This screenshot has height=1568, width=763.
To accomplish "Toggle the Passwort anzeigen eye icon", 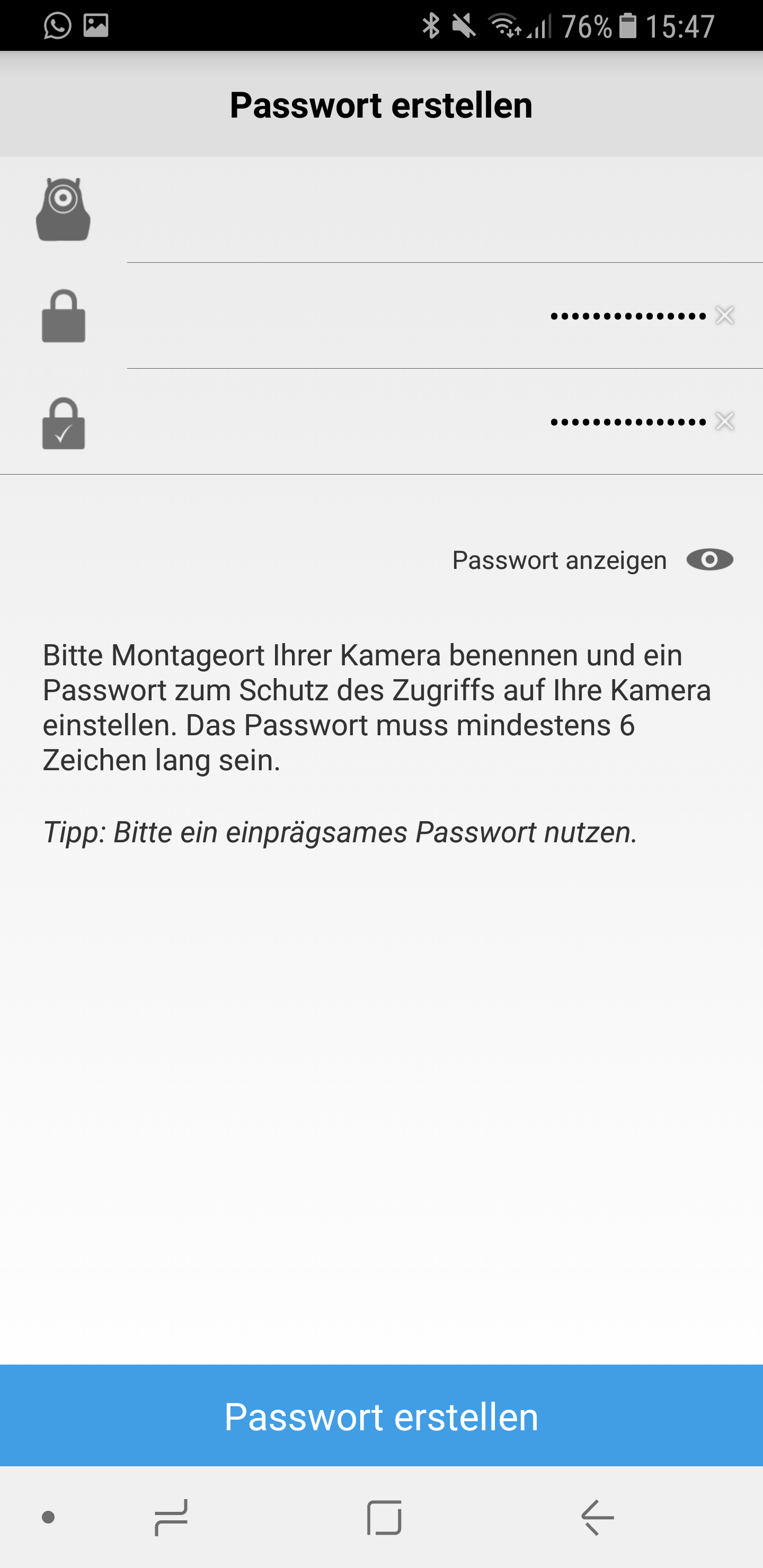I will (709, 559).
